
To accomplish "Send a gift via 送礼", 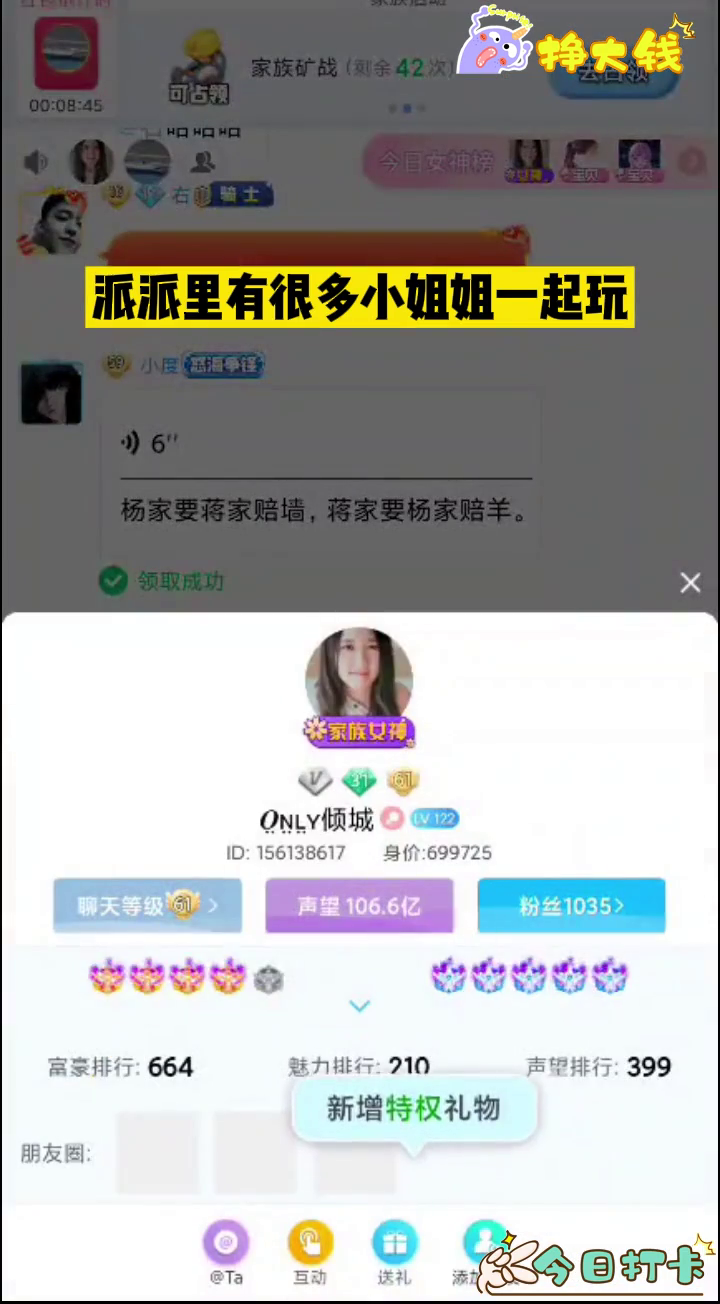I will click(394, 1244).
